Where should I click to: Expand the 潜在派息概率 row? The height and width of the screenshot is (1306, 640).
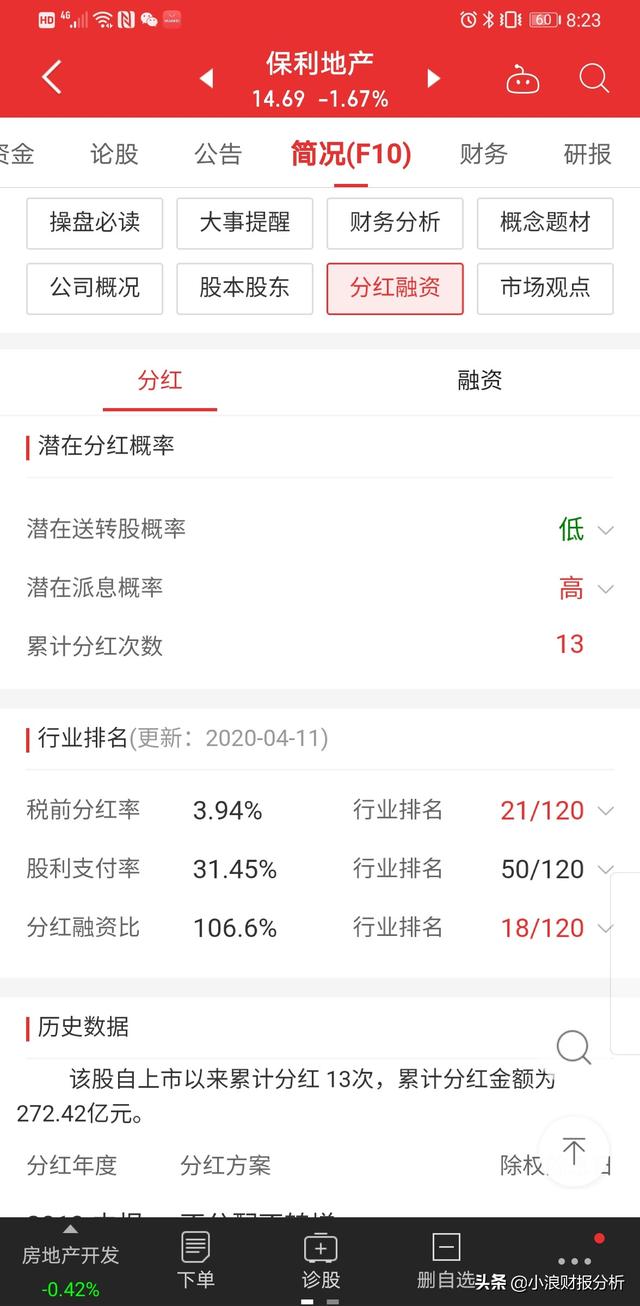click(x=605, y=589)
